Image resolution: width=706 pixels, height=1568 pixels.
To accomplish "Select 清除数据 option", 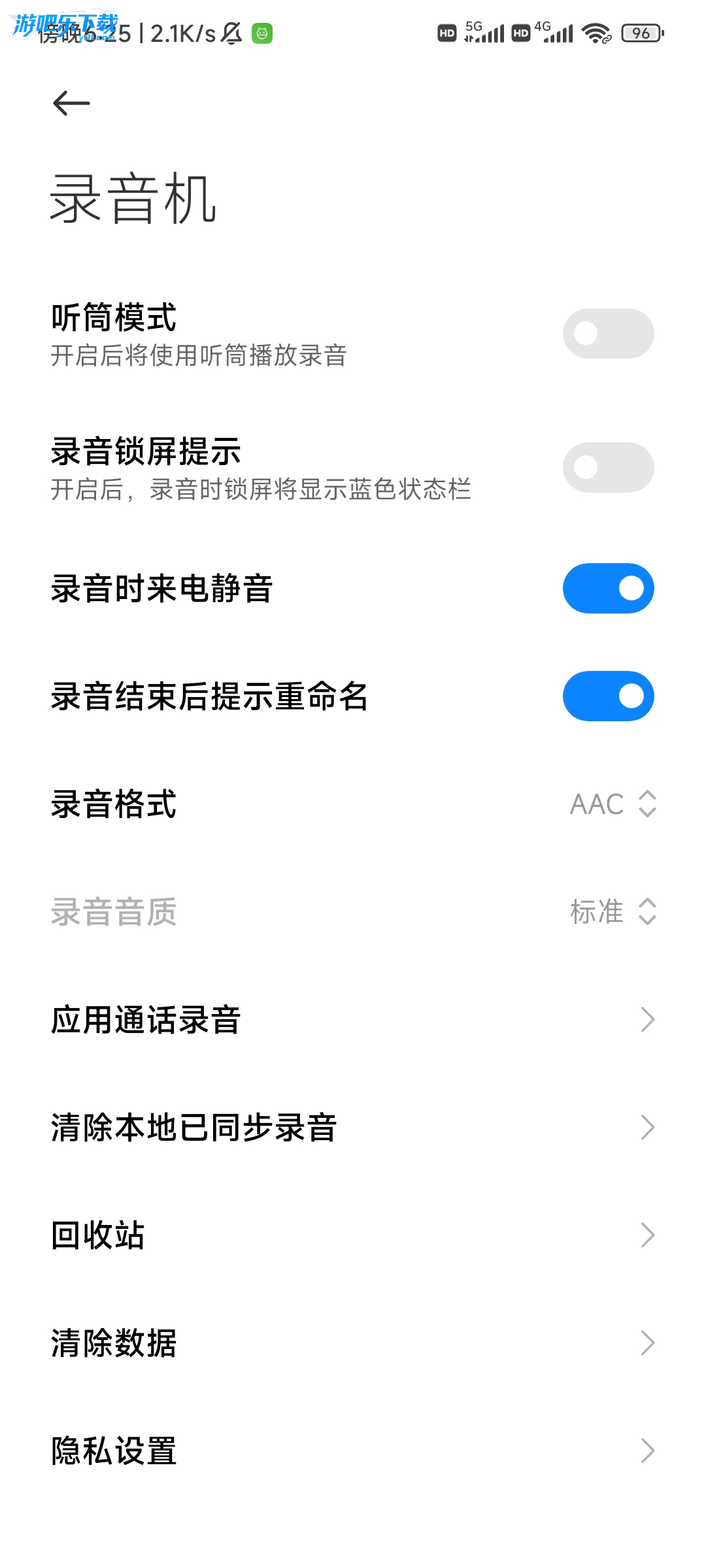I will (x=353, y=1343).
